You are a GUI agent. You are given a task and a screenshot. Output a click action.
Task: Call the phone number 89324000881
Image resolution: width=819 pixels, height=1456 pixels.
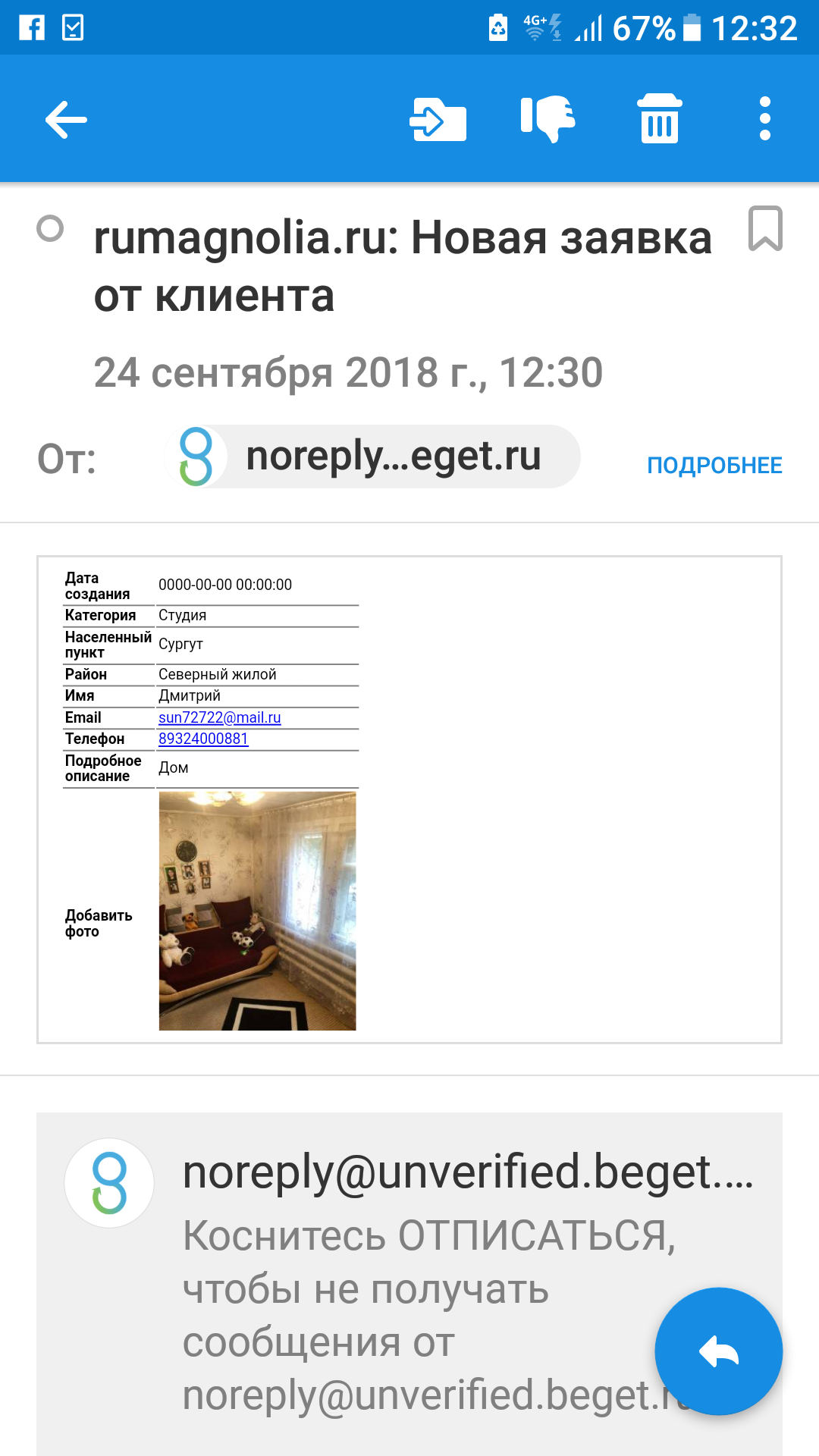[203, 739]
